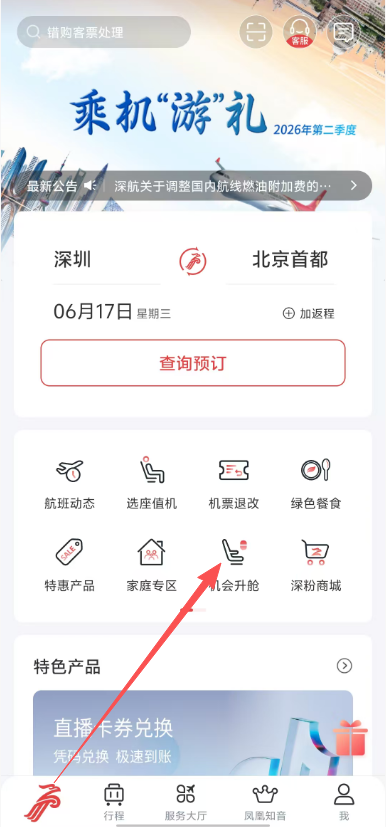This screenshot has height=827, width=386.
Task: Open the scan code icon
Action: 256,32
